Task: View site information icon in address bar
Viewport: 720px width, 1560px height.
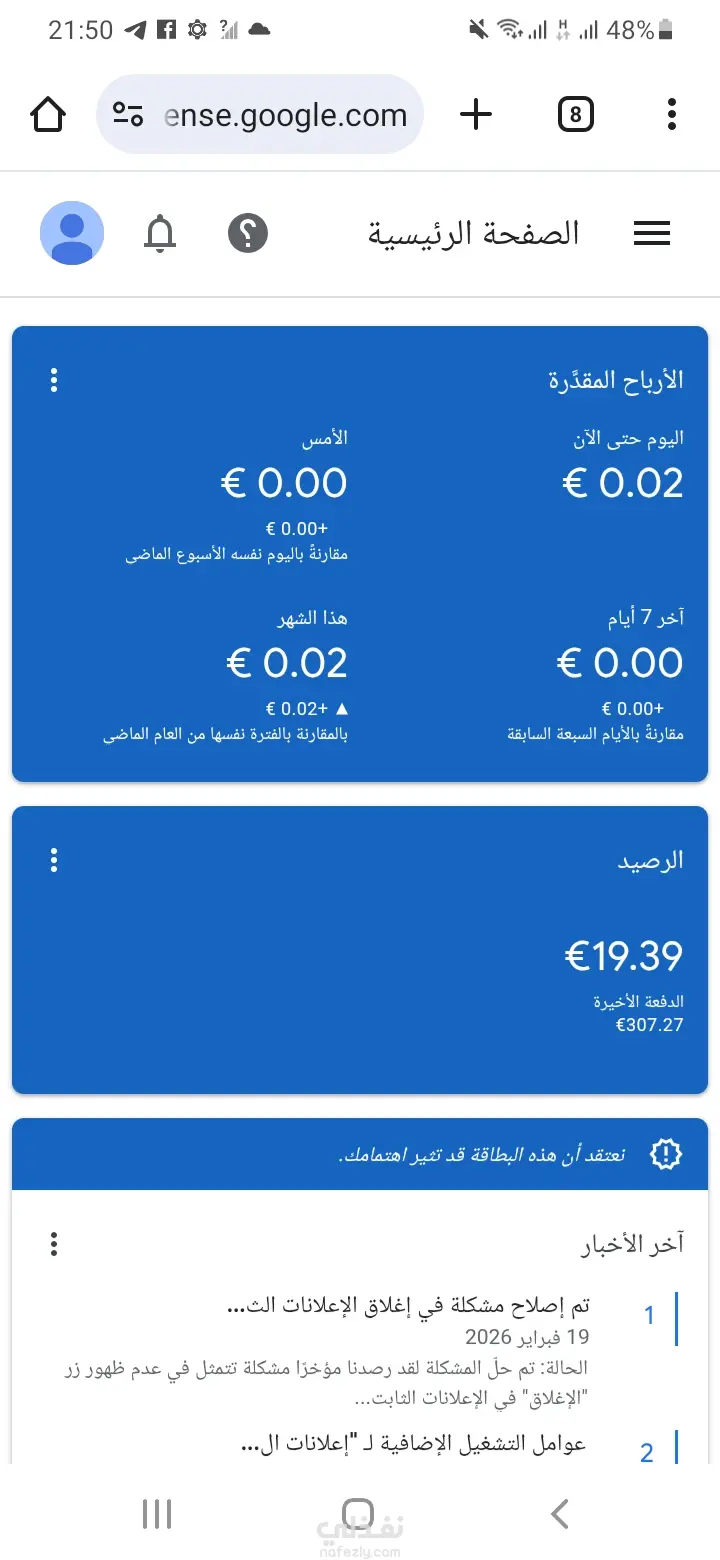Action: (128, 115)
